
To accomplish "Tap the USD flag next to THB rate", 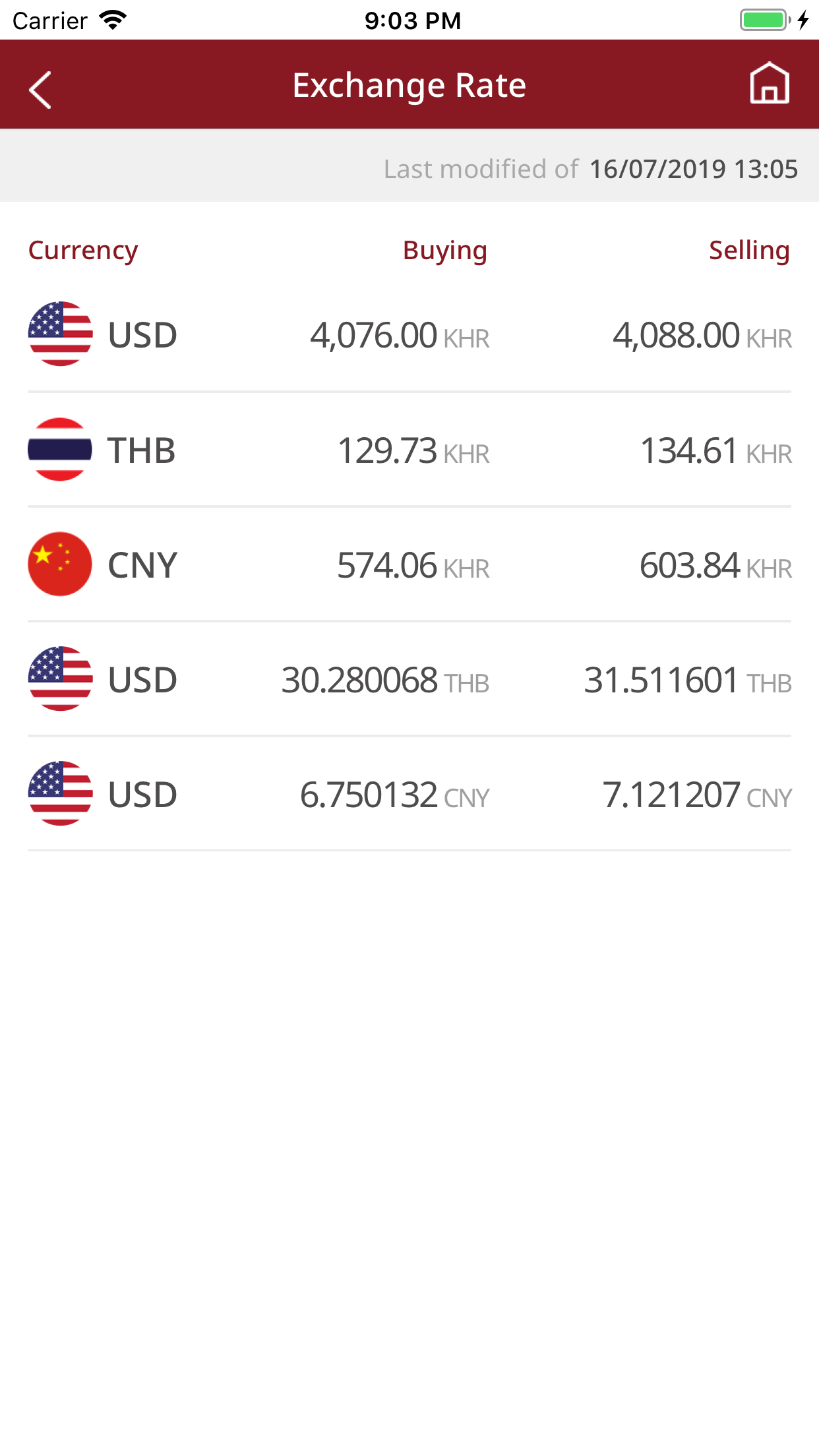I will coord(59,679).
